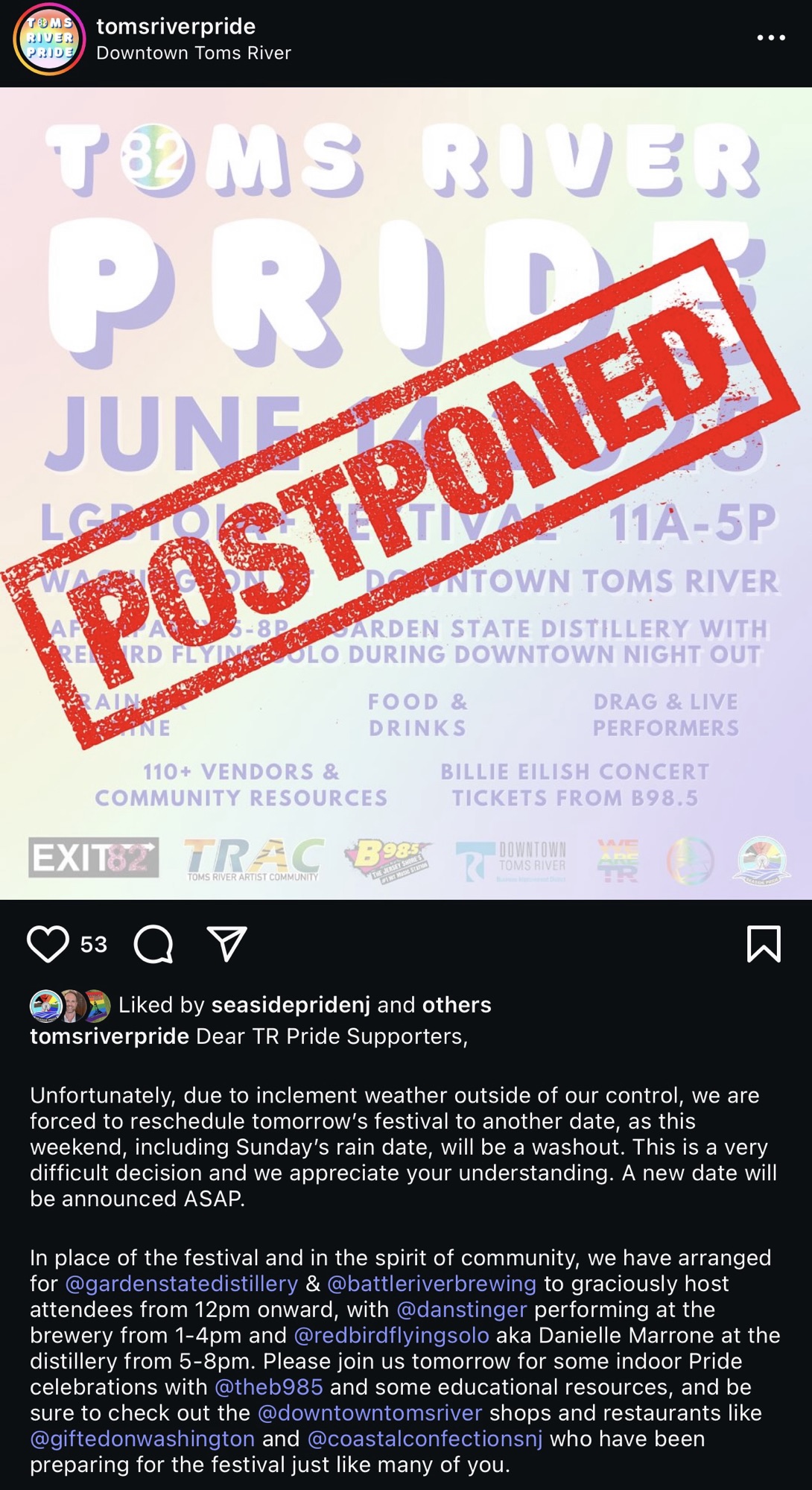Like this post with the heart icon
Image resolution: width=812 pixels, height=1490 pixels.
tap(48, 944)
